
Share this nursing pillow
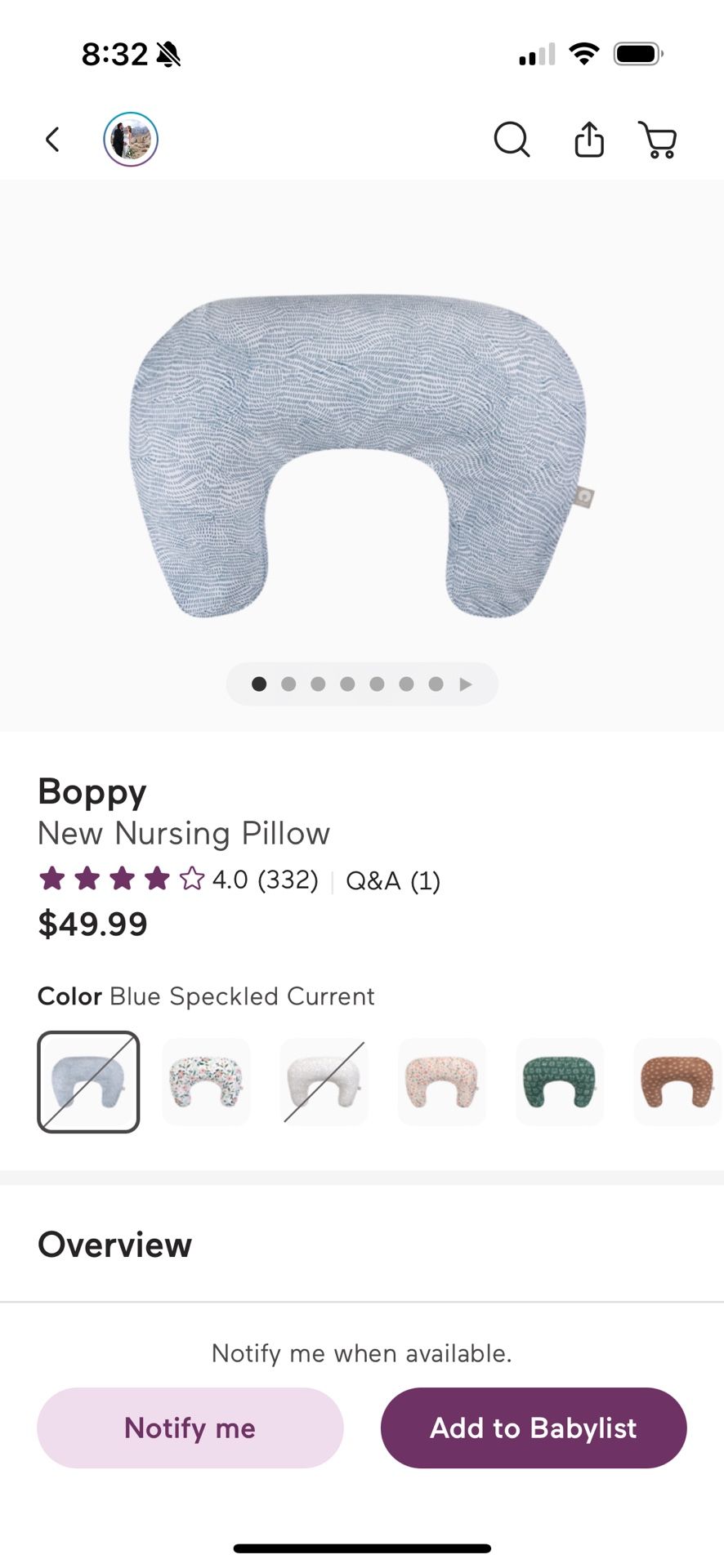tap(588, 140)
